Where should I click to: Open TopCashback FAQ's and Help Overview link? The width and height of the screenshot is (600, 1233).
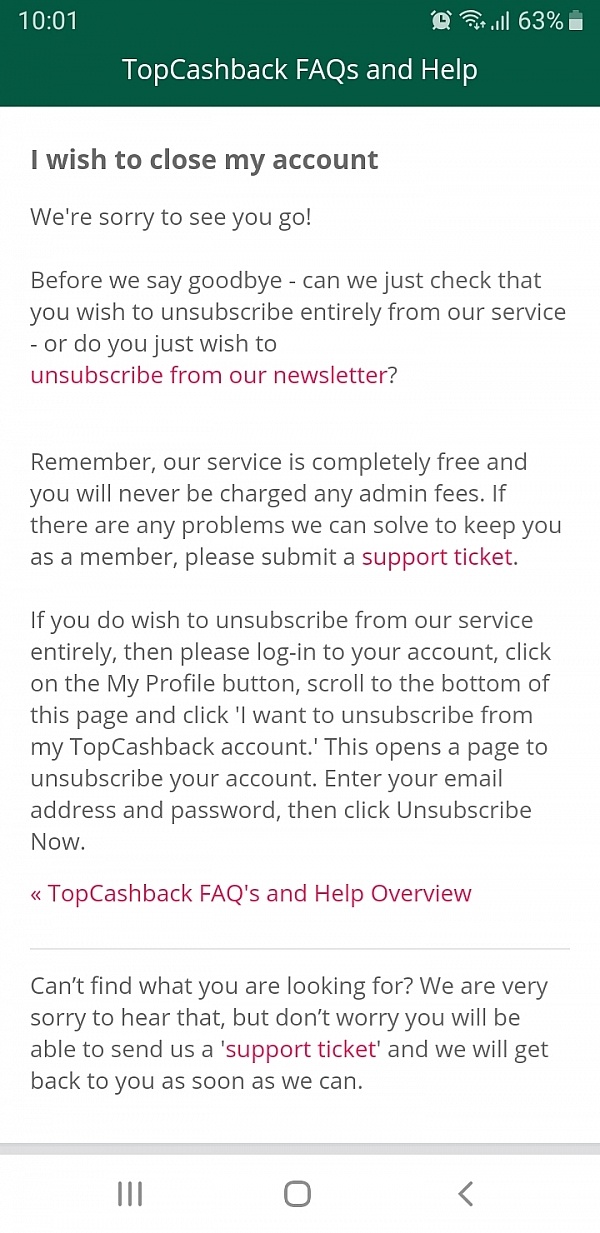(x=251, y=893)
